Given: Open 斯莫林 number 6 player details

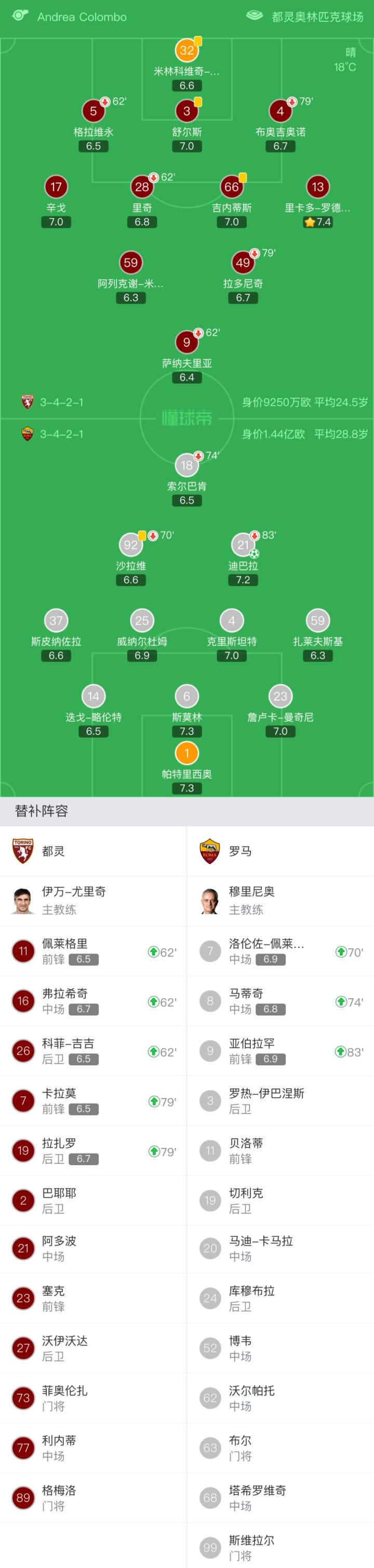Looking at the screenshot, I should (186, 697).
